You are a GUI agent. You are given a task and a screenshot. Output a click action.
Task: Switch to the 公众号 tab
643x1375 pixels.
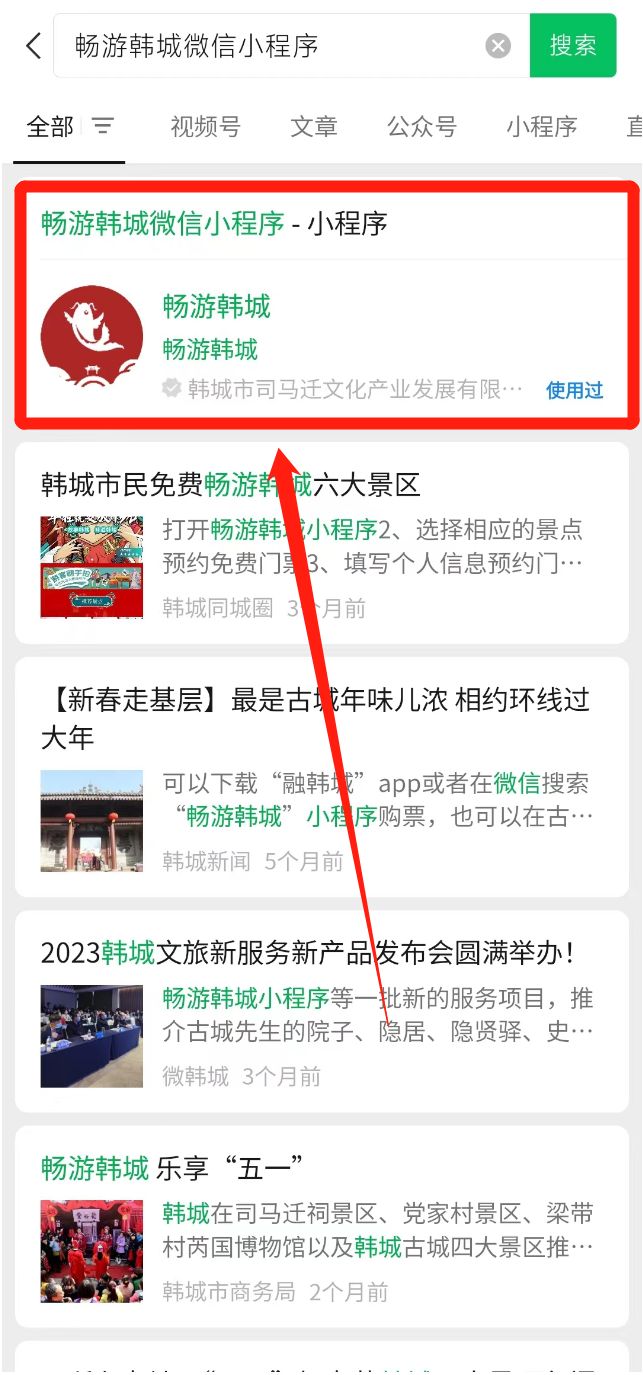point(422,127)
